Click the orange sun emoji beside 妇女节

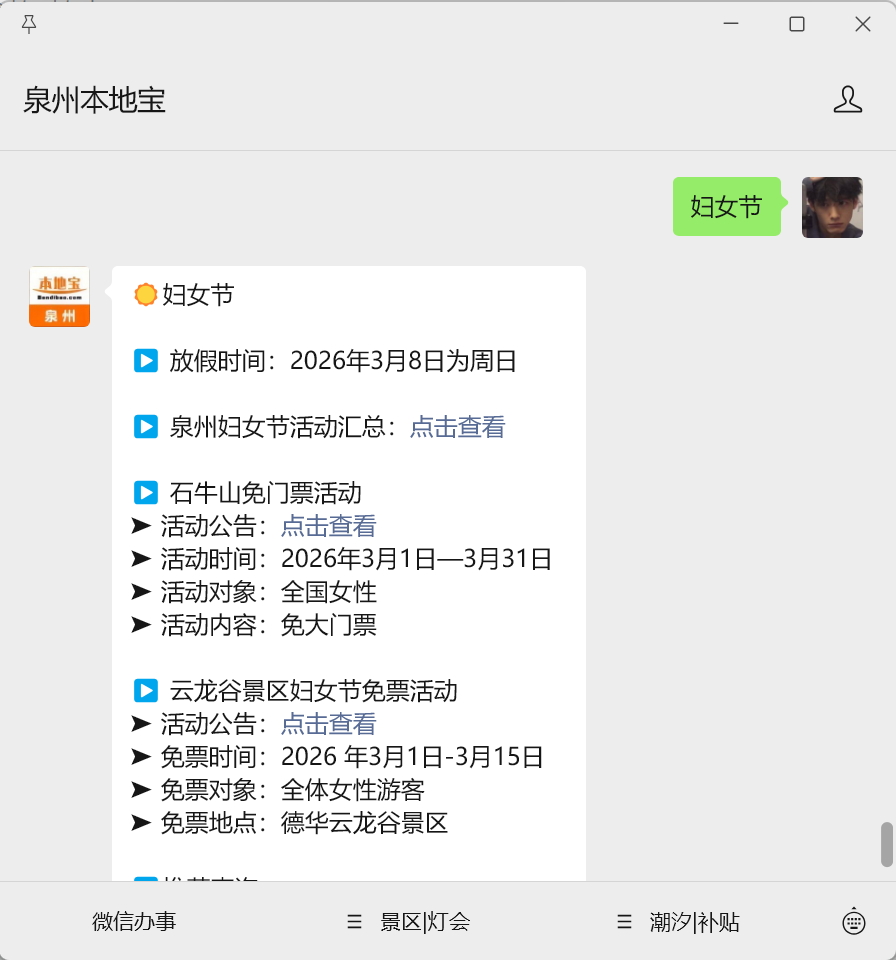(x=146, y=294)
